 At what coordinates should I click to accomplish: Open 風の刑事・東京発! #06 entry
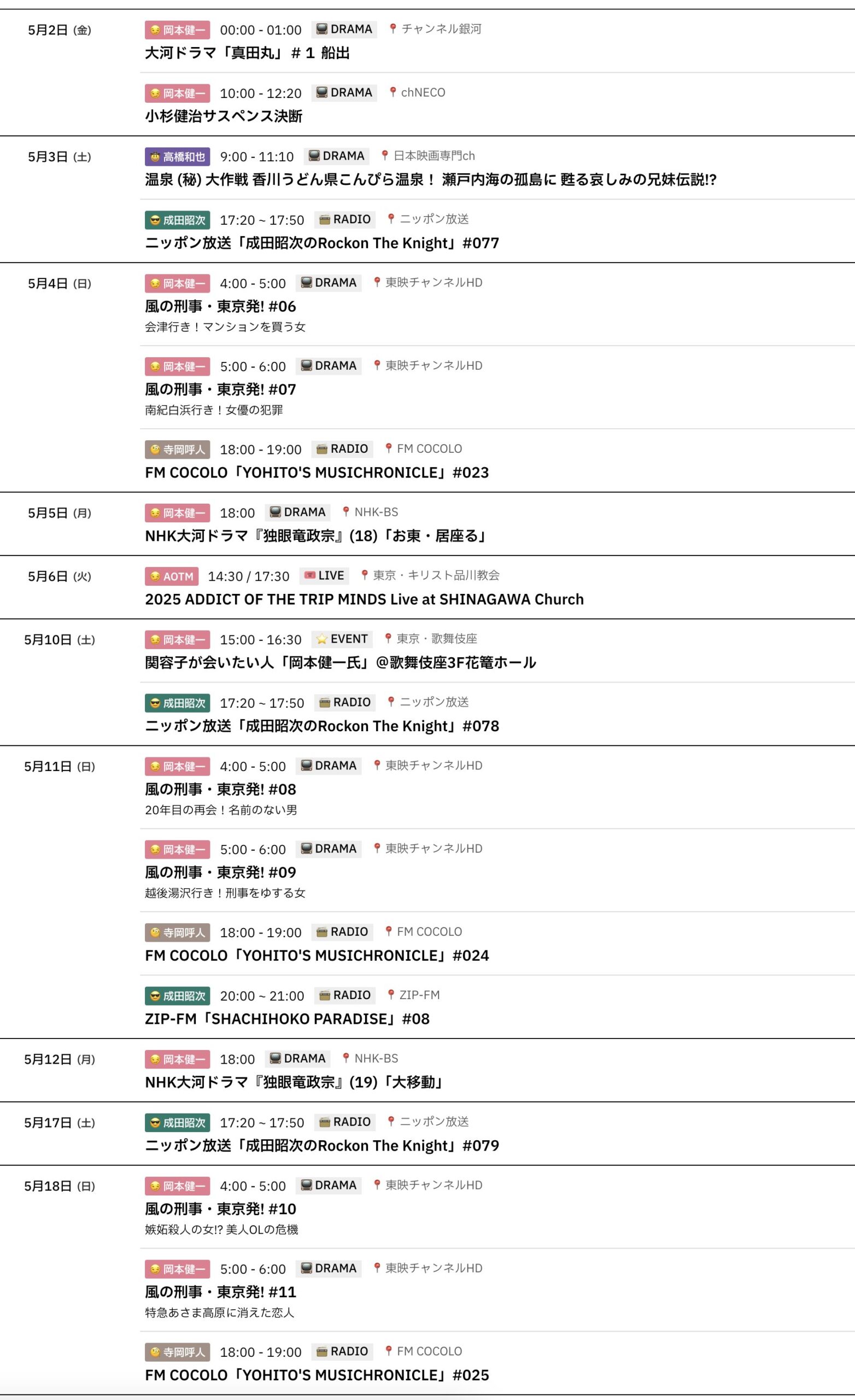click(220, 306)
